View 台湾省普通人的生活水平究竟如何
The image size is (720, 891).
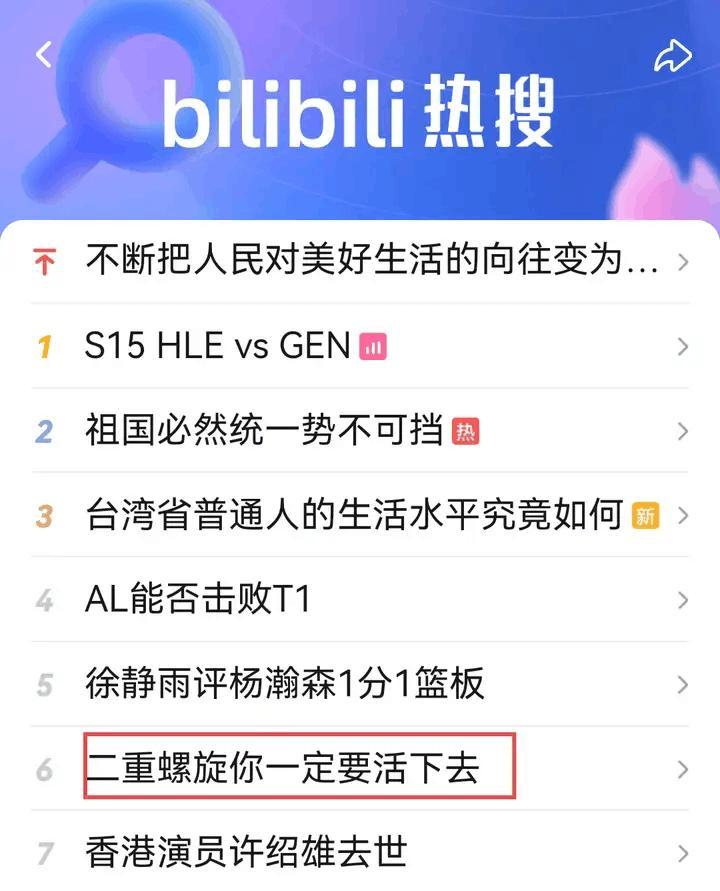[x=354, y=516]
